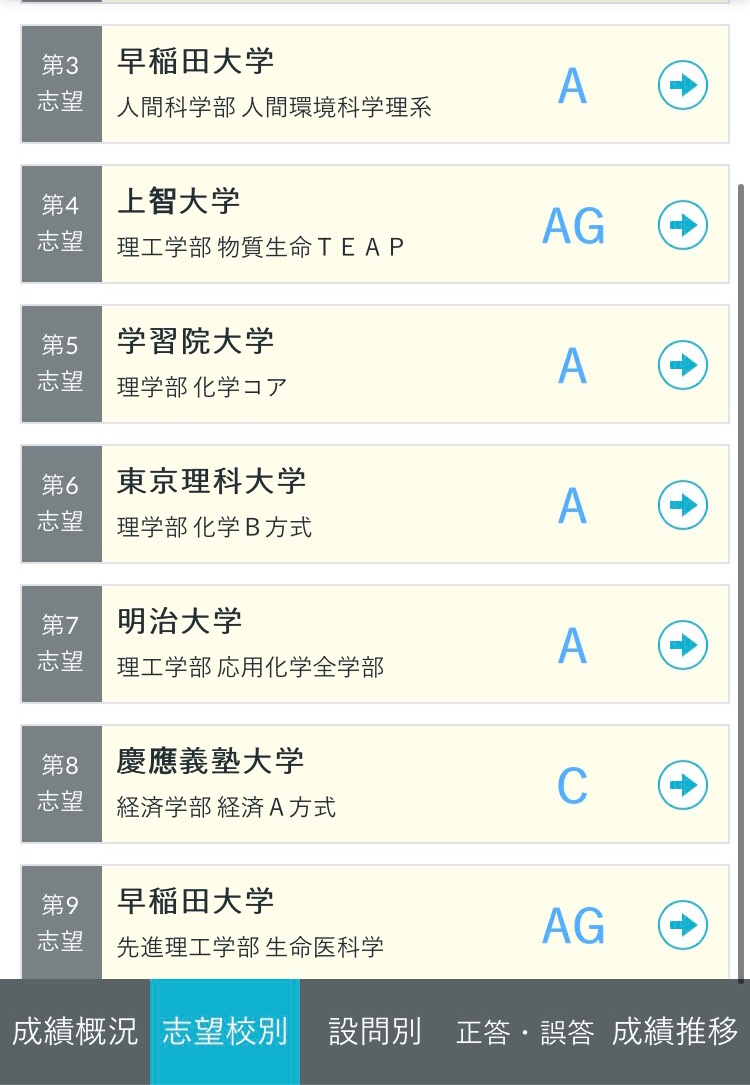Image resolution: width=750 pixels, height=1085 pixels.
Task: View details for 学習院大学 理学部
Action: pos(683,365)
